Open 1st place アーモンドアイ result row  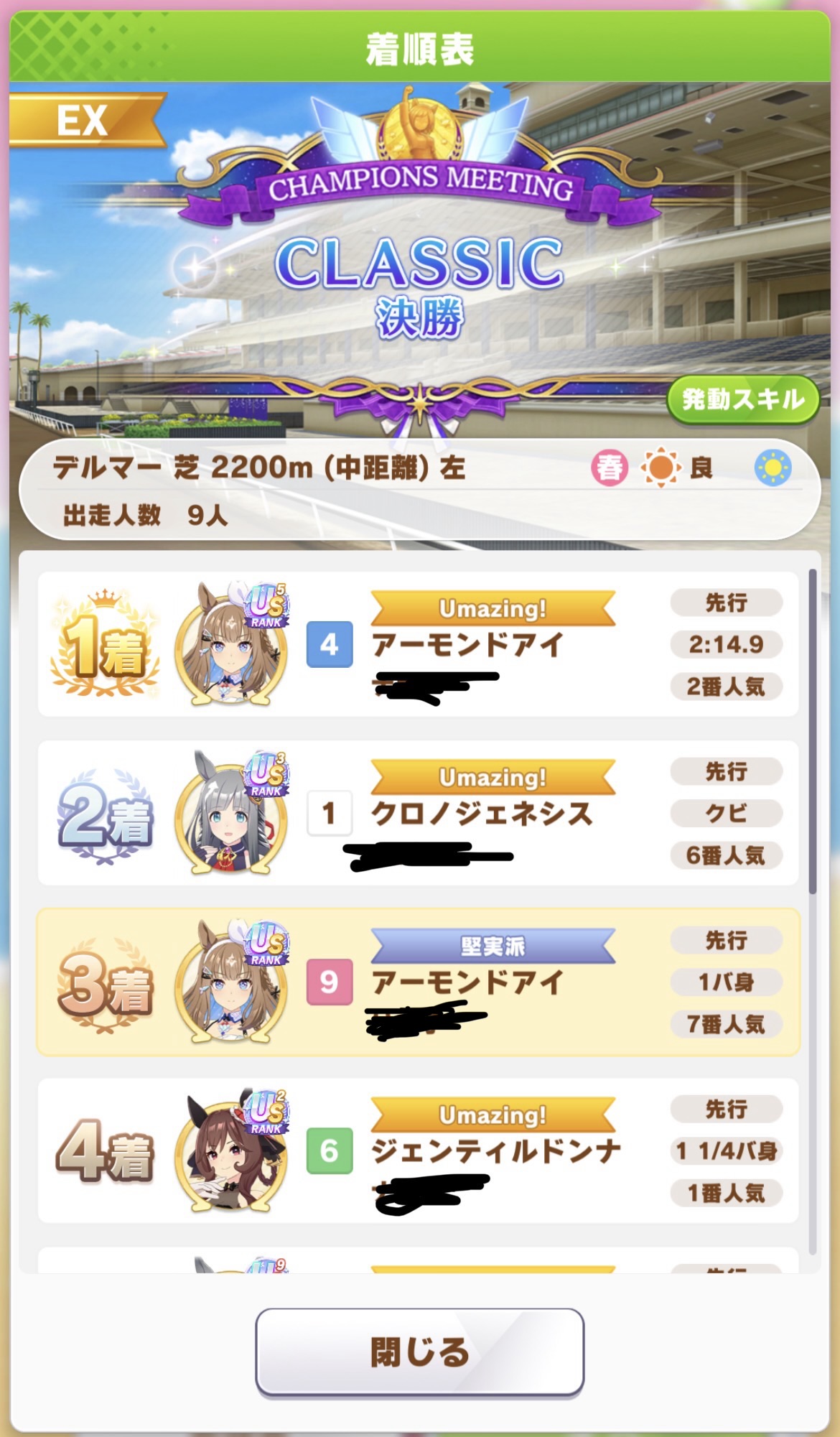point(418,644)
